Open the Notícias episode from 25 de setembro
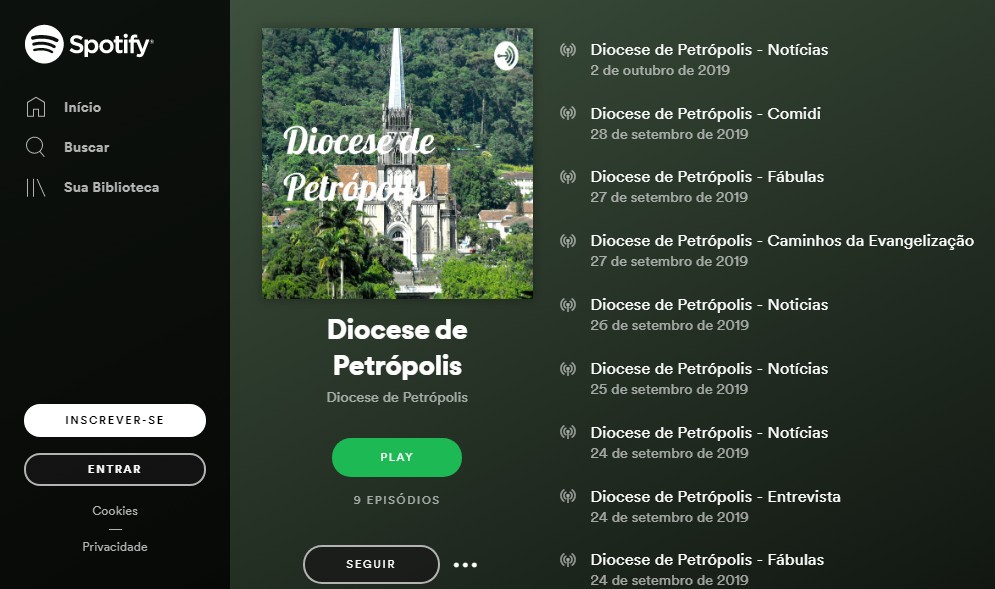This screenshot has width=995, height=589. point(709,369)
